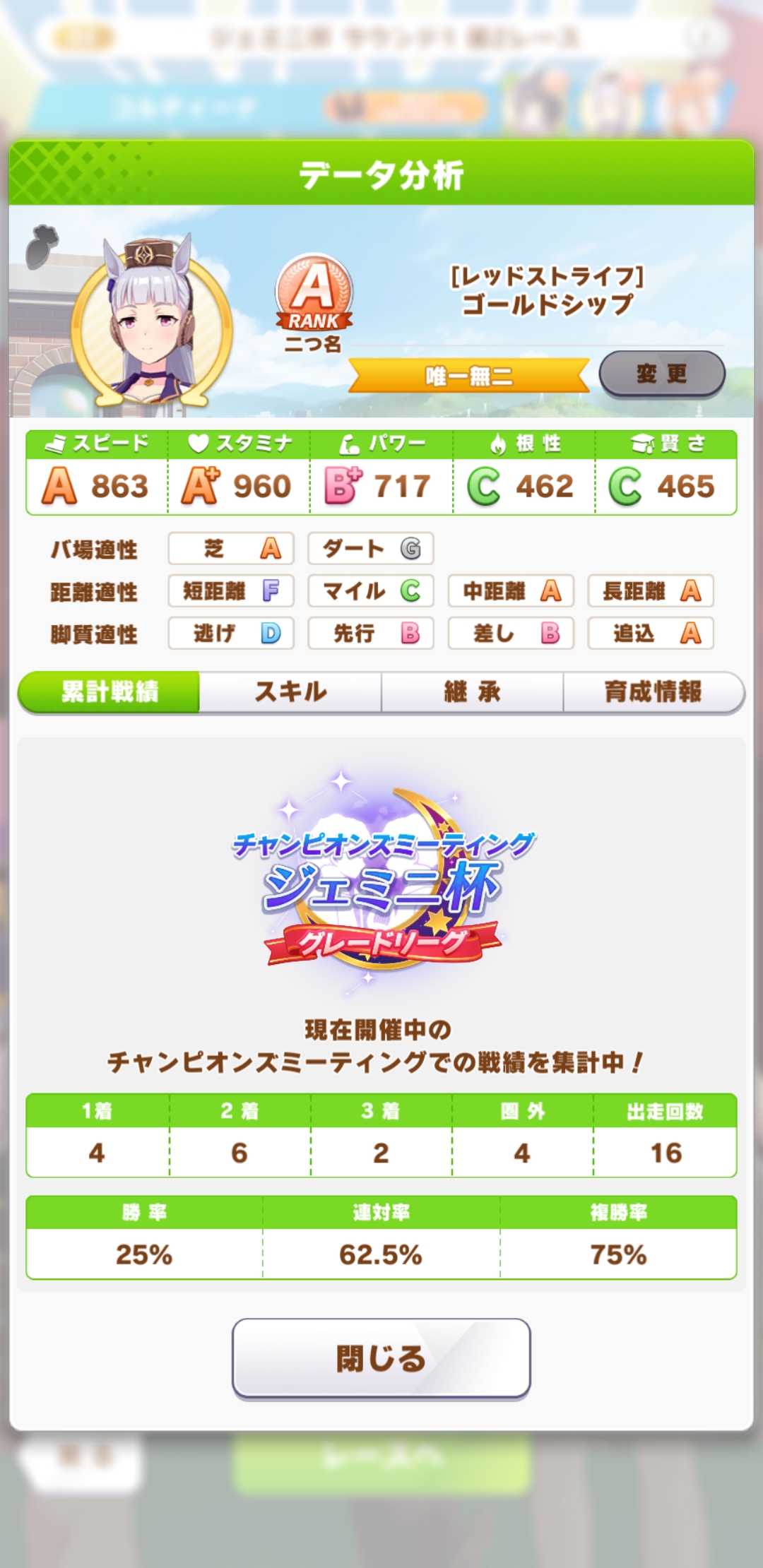Tap the 変更 button to change title
This screenshot has height=1568, width=763.
tap(661, 374)
